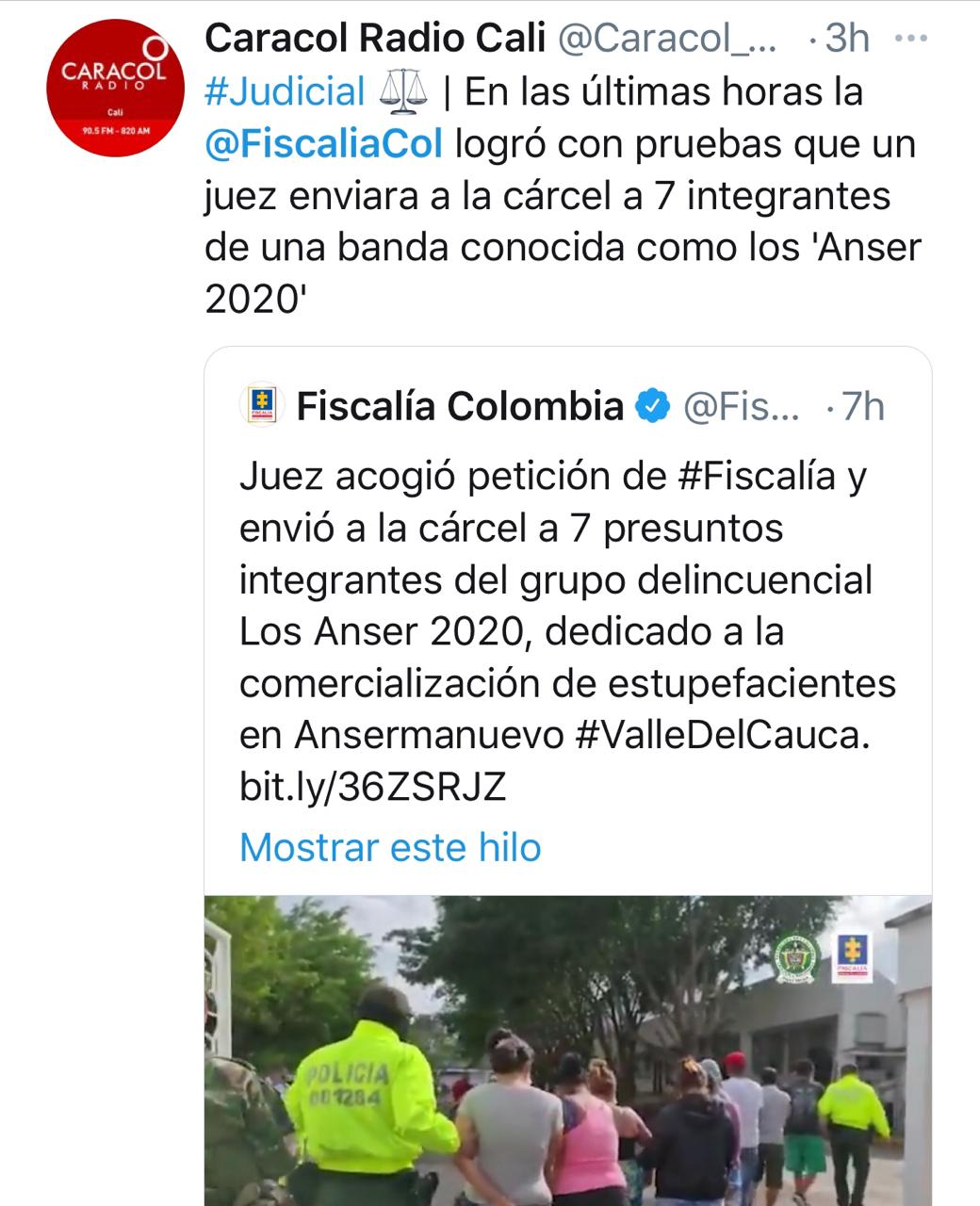Open the quoted Fiscalía Colombia tweet

tap(565, 603)
